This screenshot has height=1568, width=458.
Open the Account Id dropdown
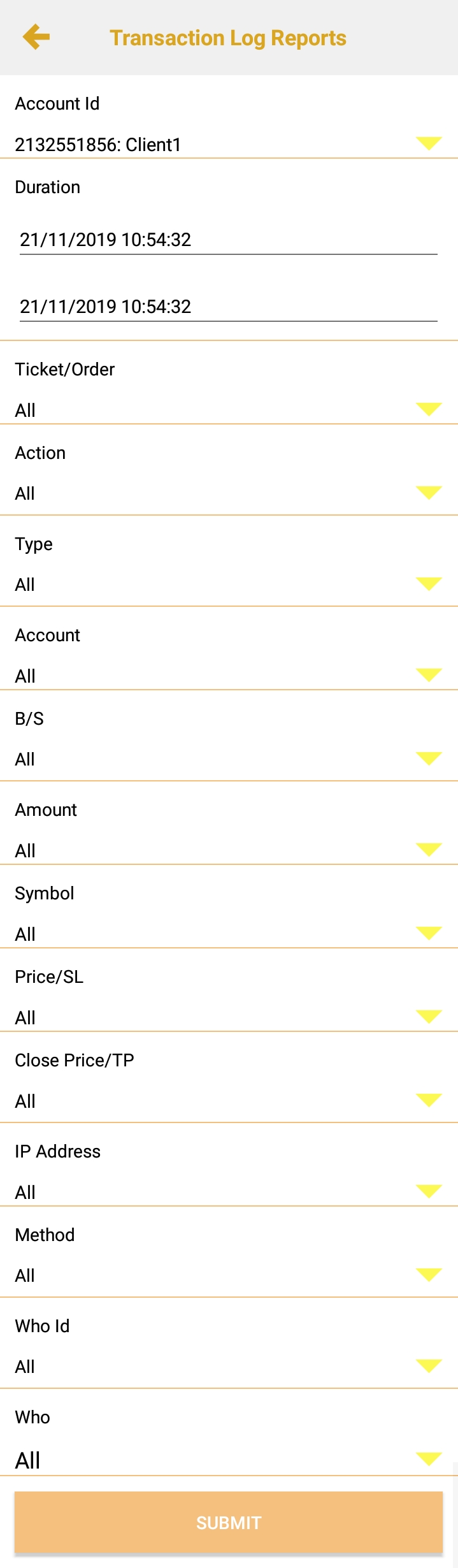pos(228,144)
